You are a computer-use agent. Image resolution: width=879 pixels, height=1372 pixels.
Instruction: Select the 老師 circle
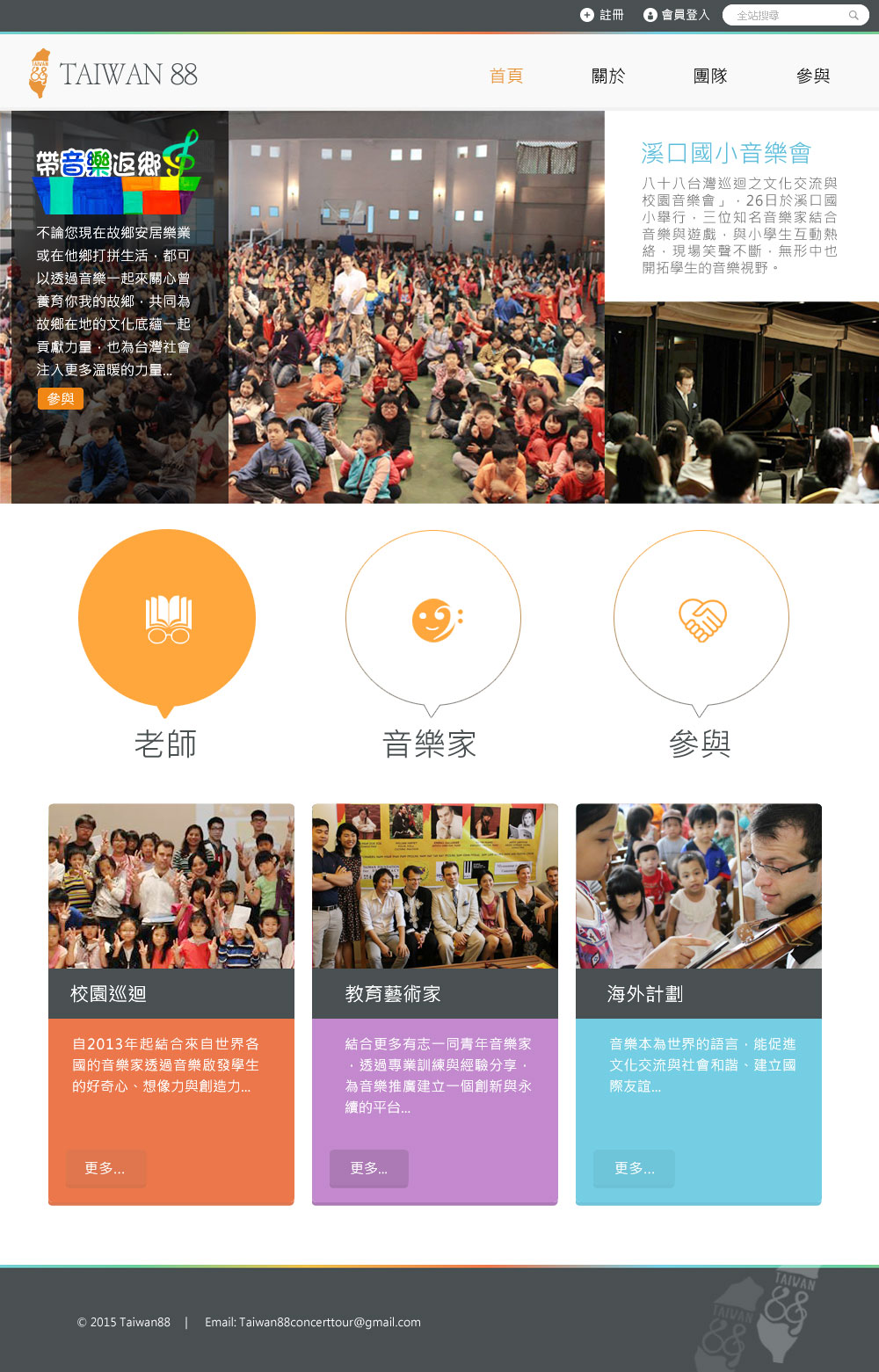pos(167,618)
